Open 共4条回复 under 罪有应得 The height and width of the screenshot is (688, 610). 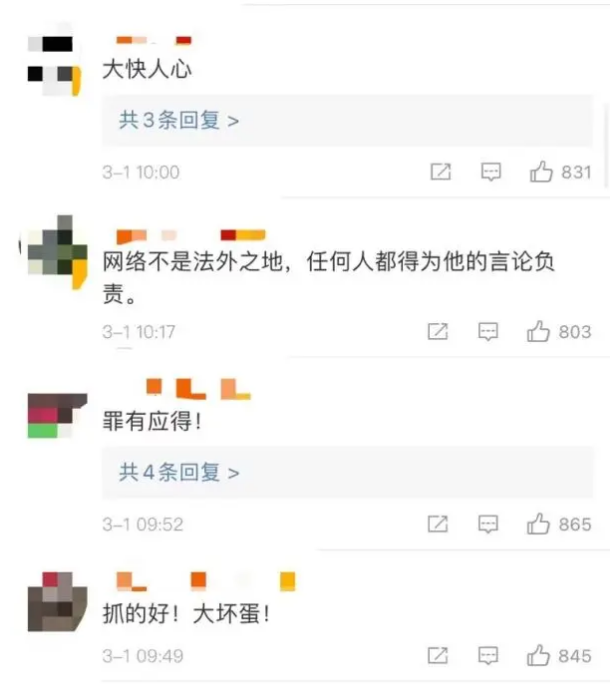[x=180, y=472]
